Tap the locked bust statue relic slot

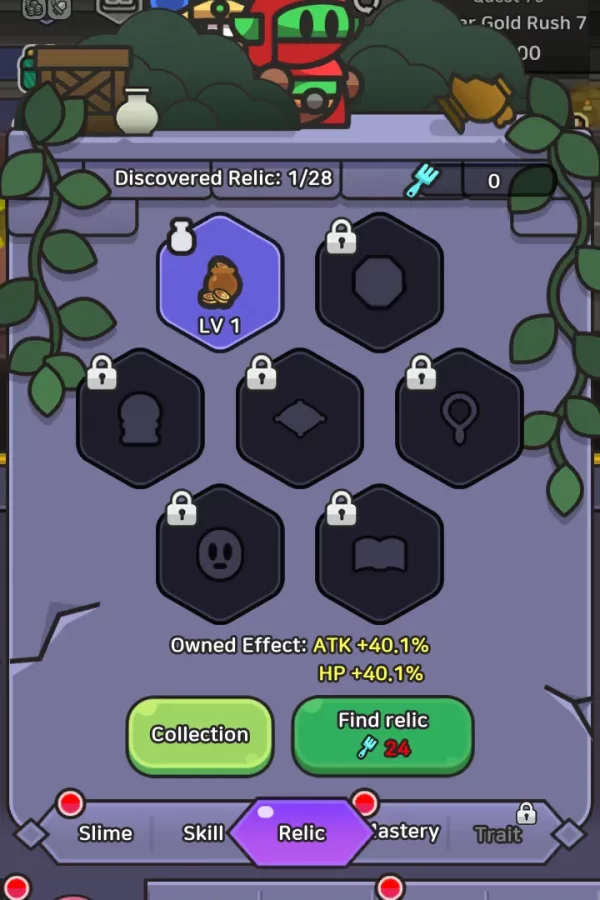pos(140,418)
